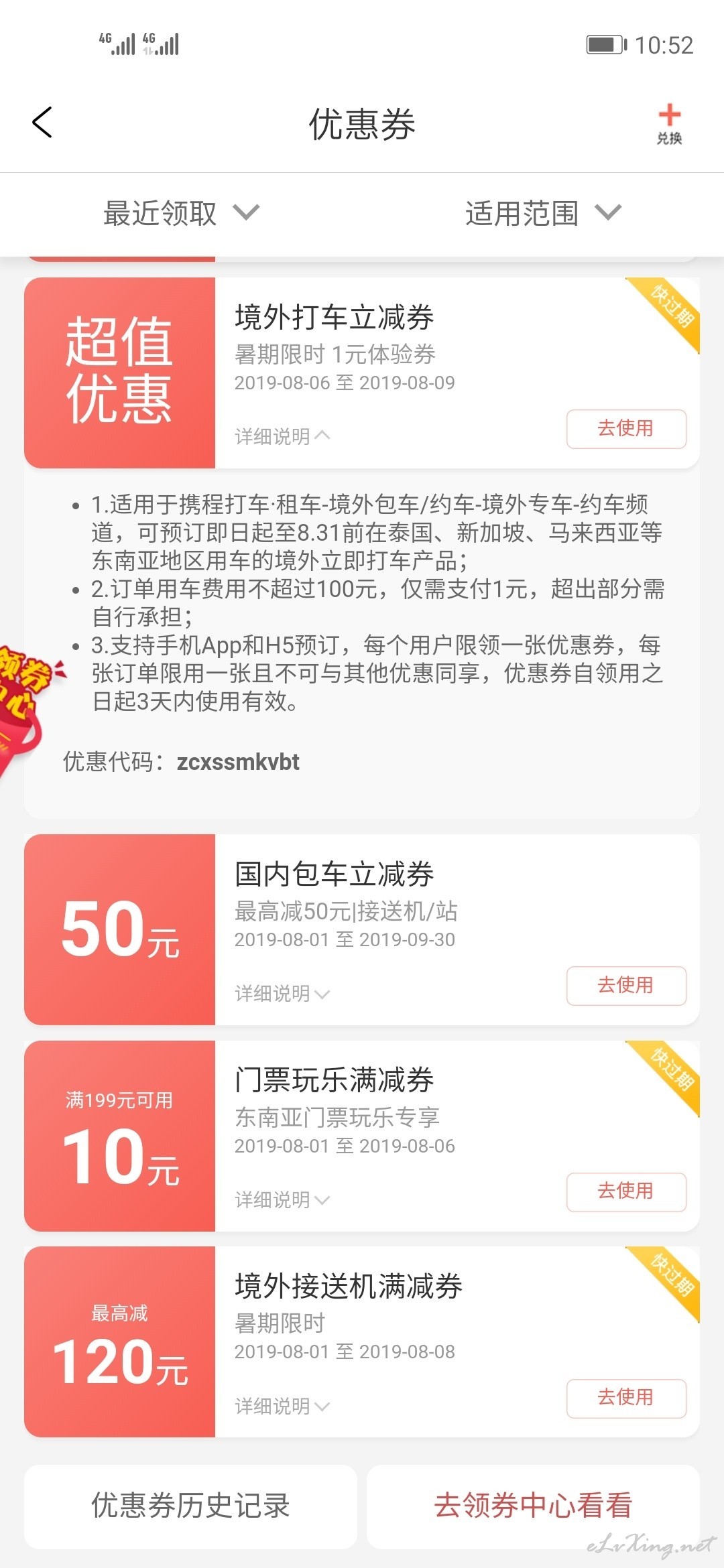Viewport: 724px width, 1568px height.
Task: Use the 境外打车立减券 coupon
Action: (x=626, y=429)
